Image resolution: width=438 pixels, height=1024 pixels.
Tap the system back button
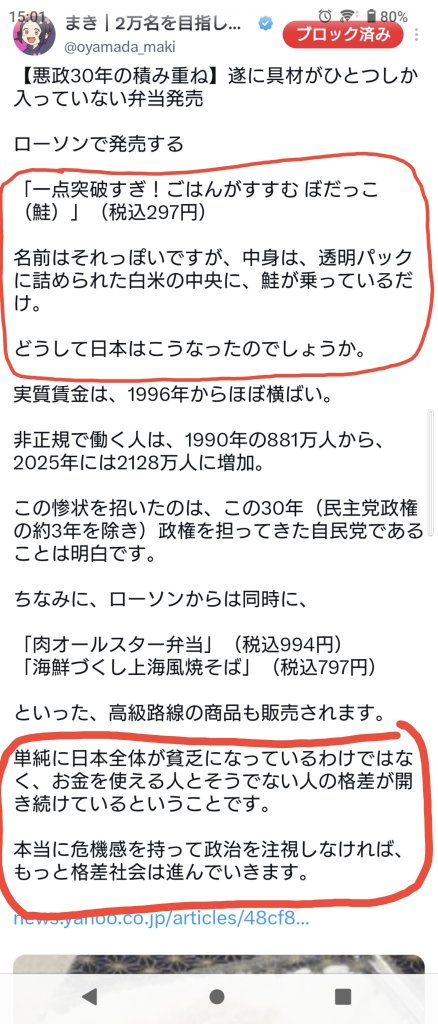click(x=89, y=996)
